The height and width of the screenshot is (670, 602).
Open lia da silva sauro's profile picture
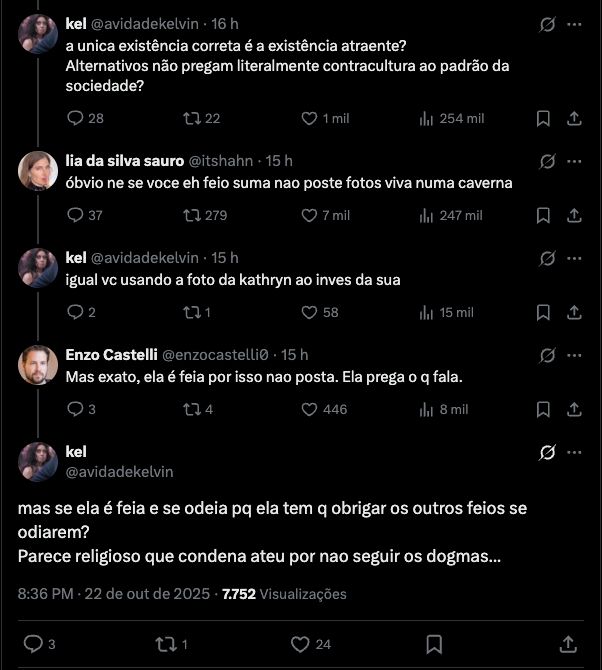(38, 170)
